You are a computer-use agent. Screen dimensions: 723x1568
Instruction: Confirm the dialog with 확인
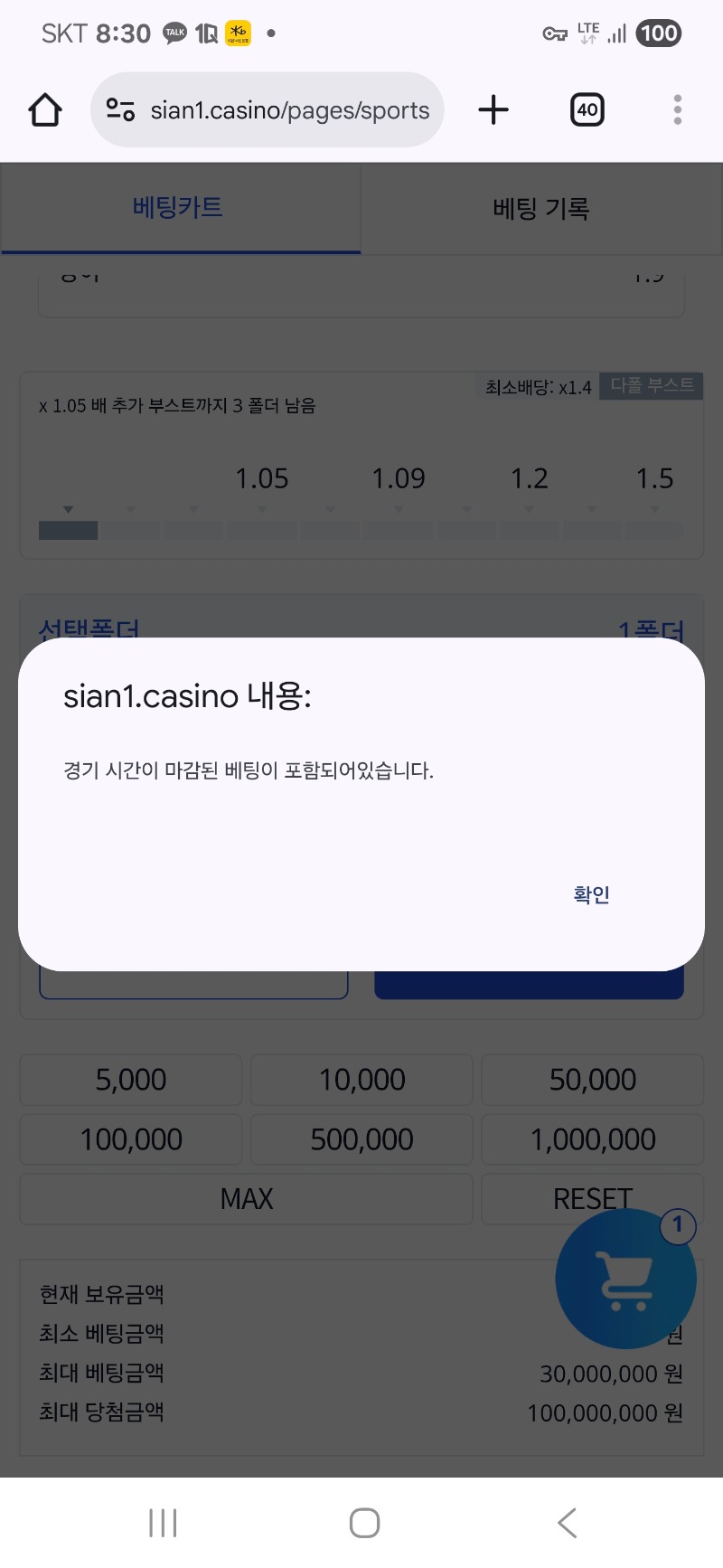[x=591, y=894]
